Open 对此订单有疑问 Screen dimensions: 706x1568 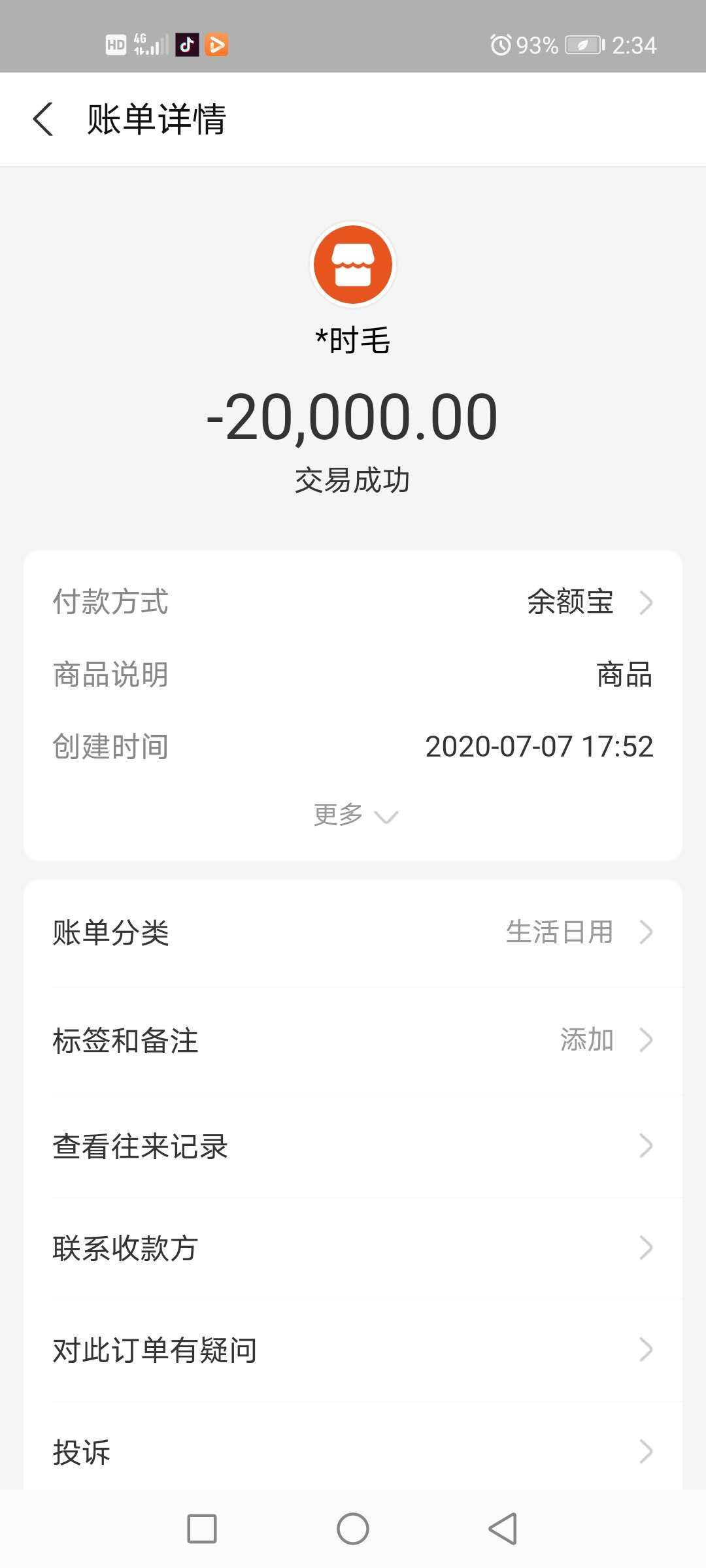click(x=353, y=1350)
